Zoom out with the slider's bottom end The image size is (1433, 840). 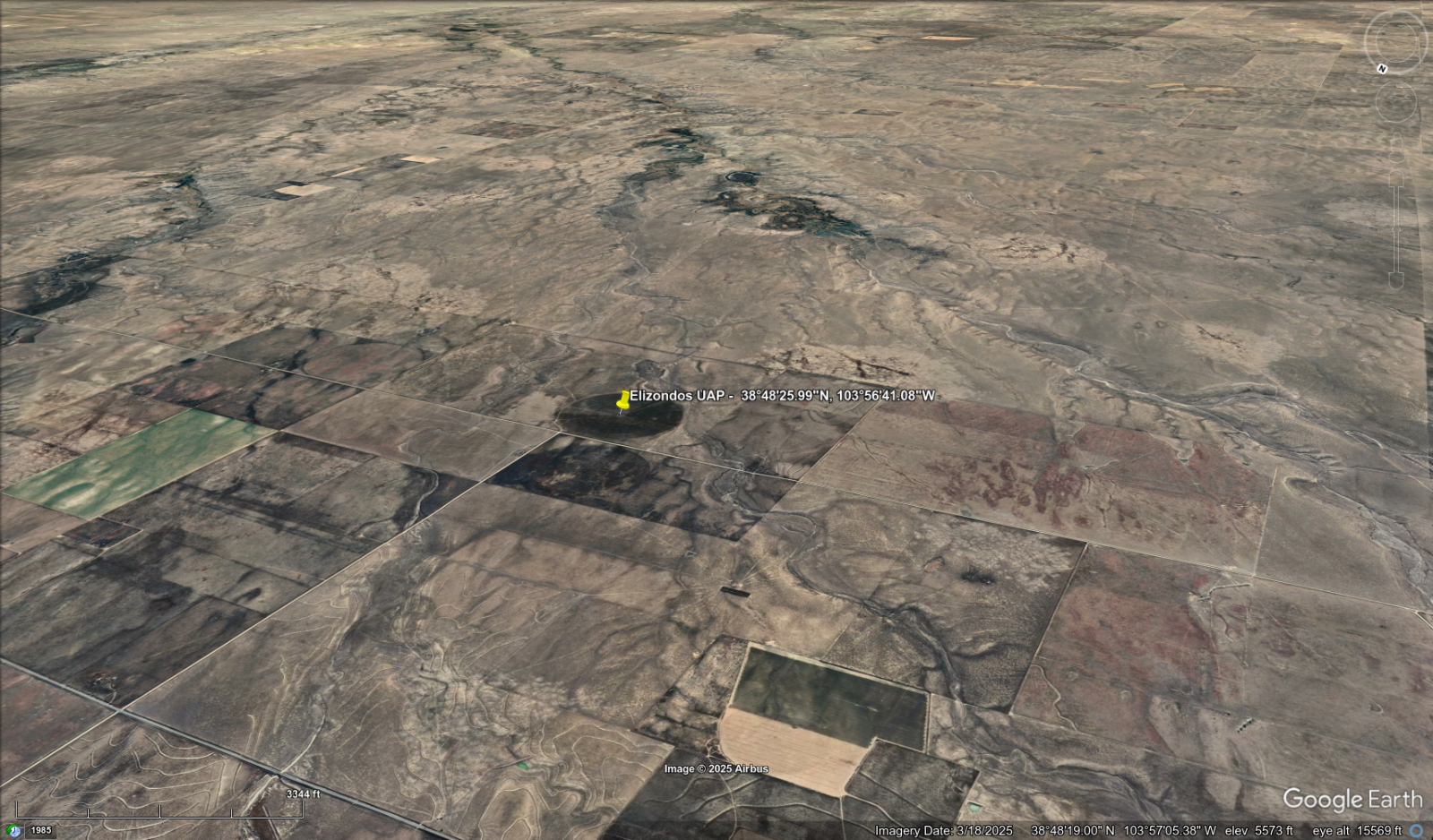click(x=1395, y=281)
